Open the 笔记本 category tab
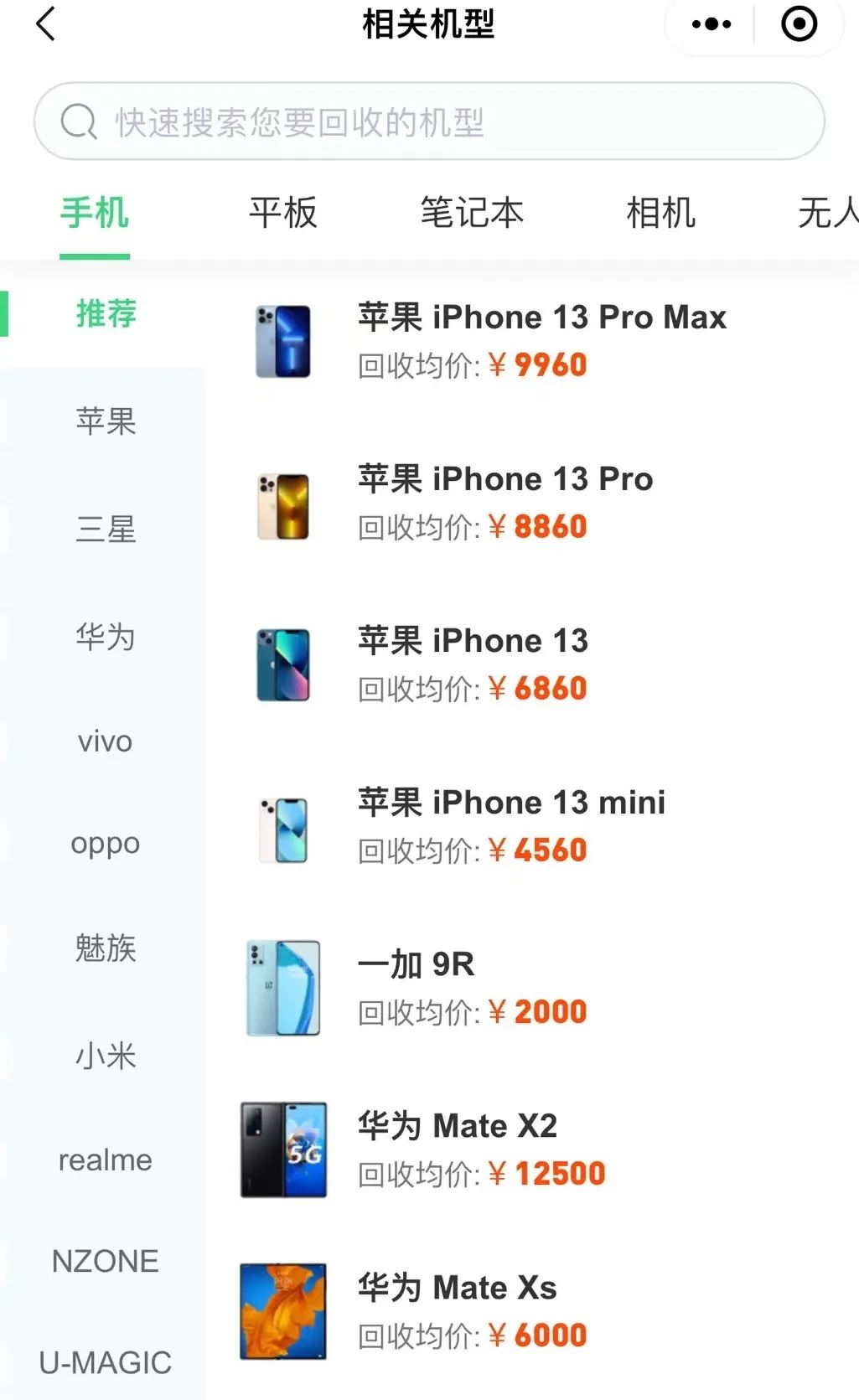Viewport: 859px width, 1400px height. pos(472,214)
